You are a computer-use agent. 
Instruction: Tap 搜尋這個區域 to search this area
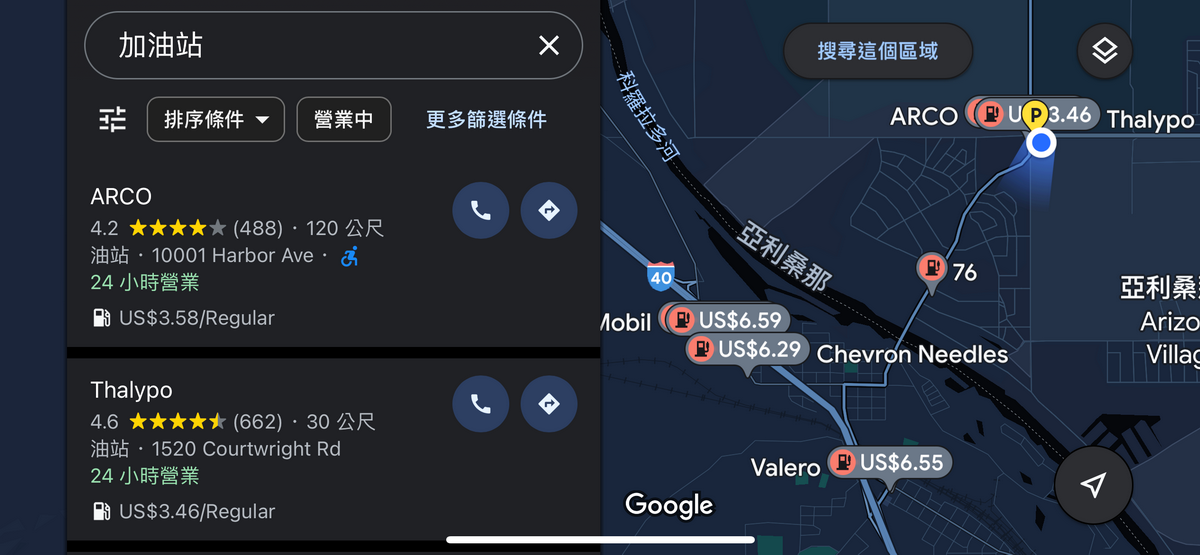coord(877,51)
